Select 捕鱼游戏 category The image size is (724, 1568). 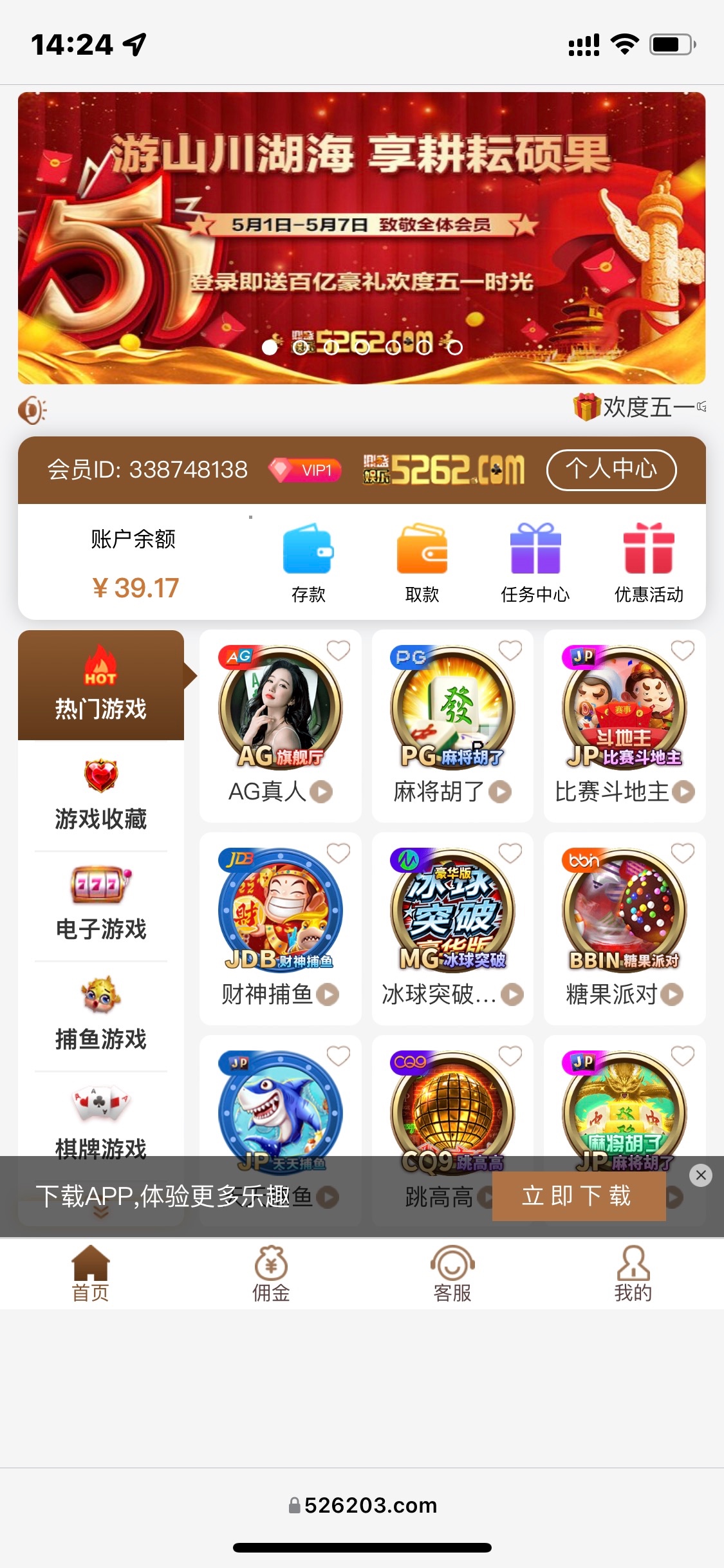coord(101,1015)
